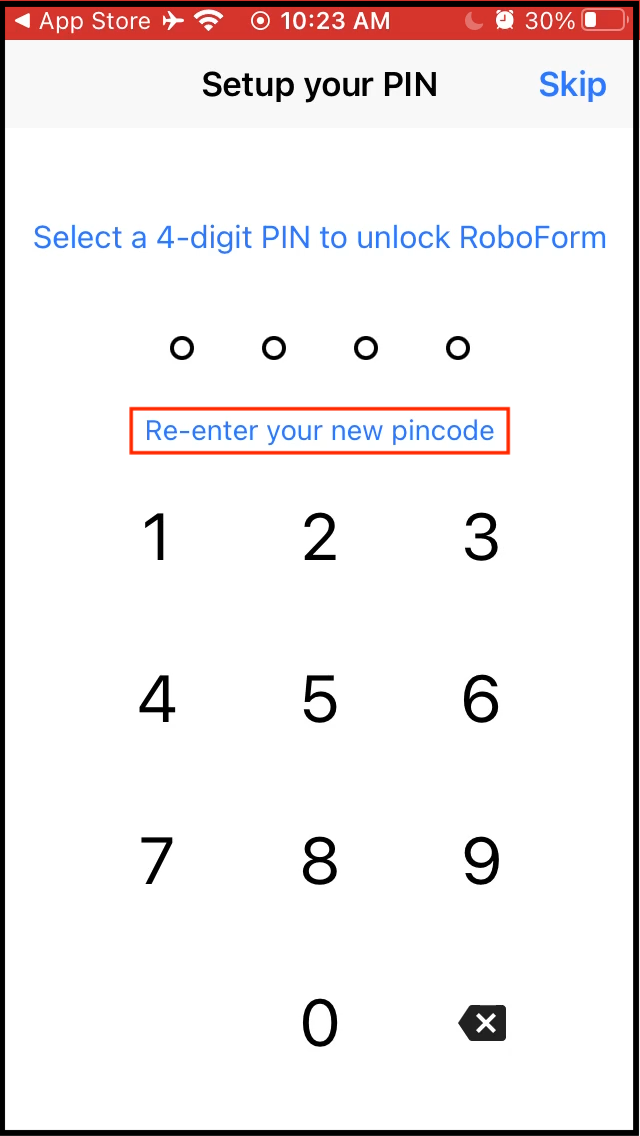
Task: Enter digit 7 on the keypad
Action: click(157, 861)
